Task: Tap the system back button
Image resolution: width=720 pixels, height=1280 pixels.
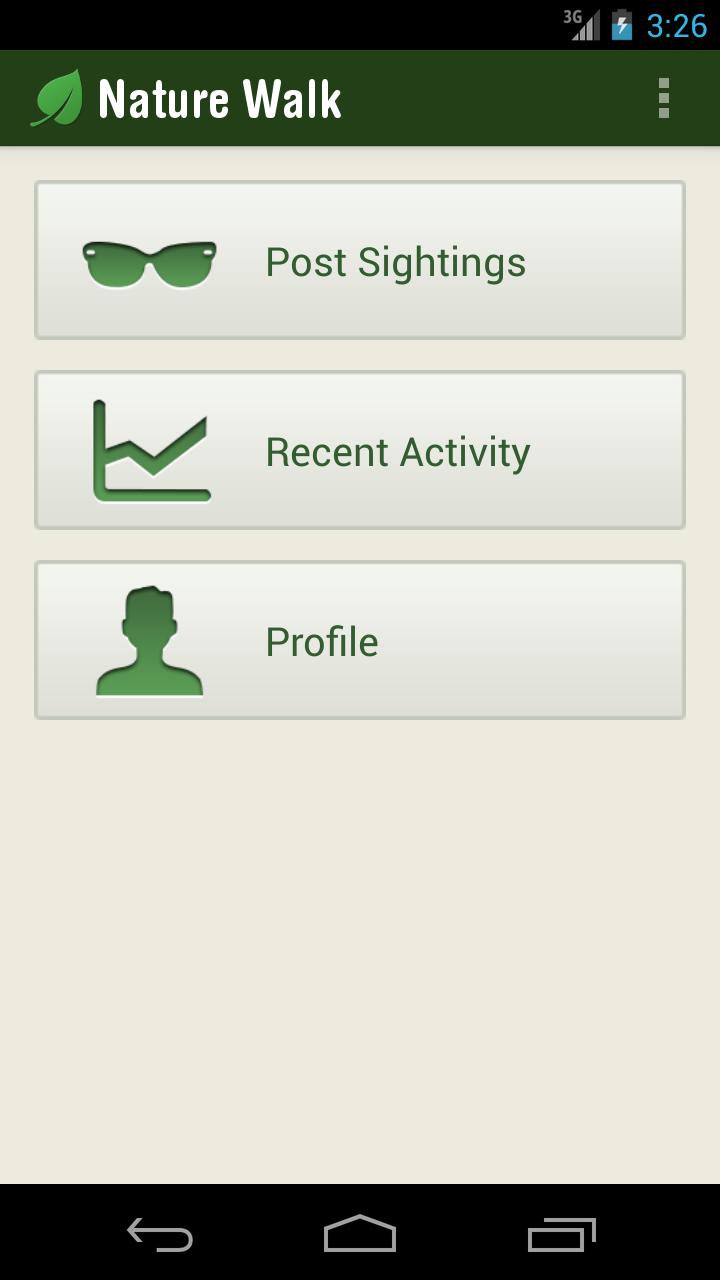Action: coord(160,1234)
